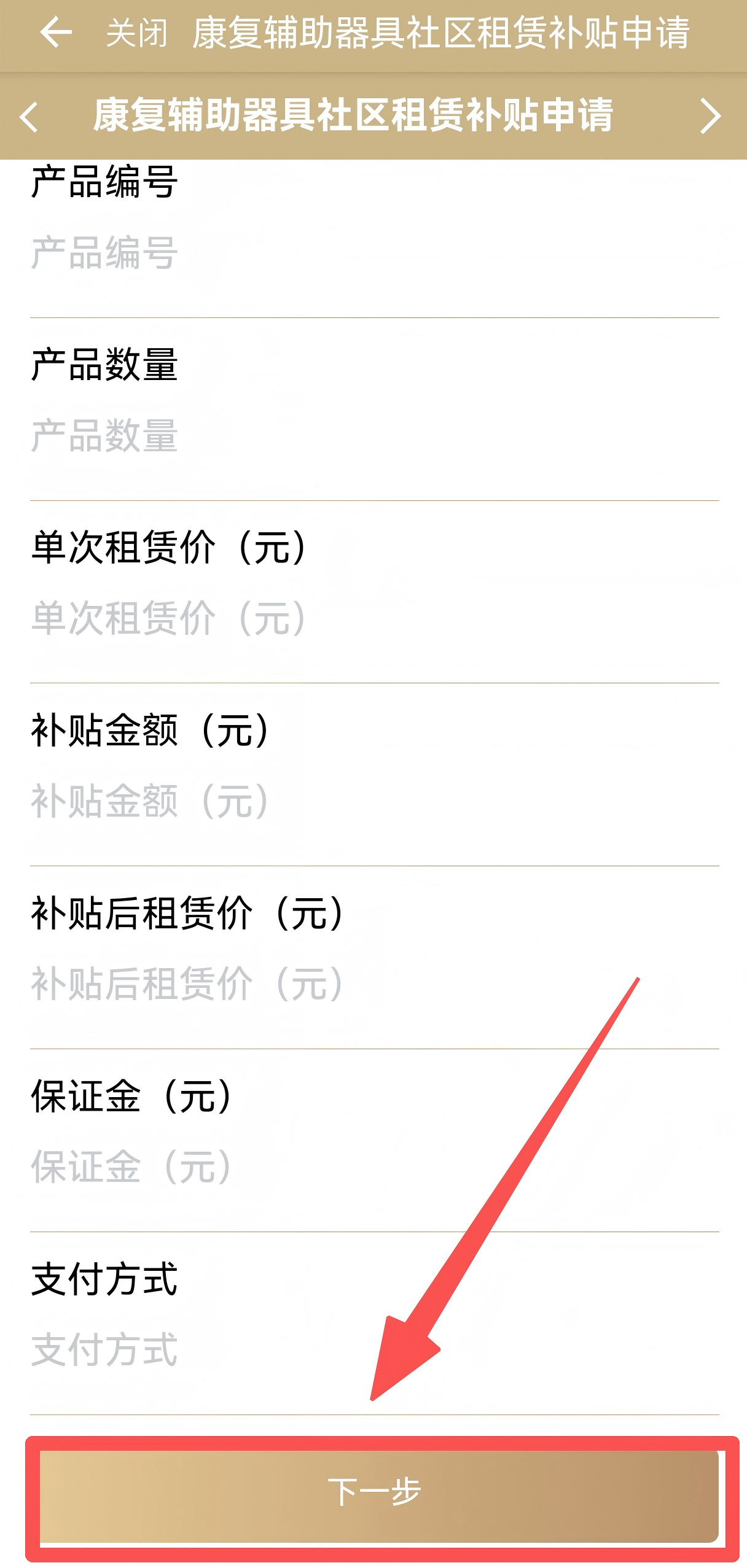This screenshot has width=747, height=1568.
Task: Activate the 补贴后租赁价（元） field
Action: (373, 984)
